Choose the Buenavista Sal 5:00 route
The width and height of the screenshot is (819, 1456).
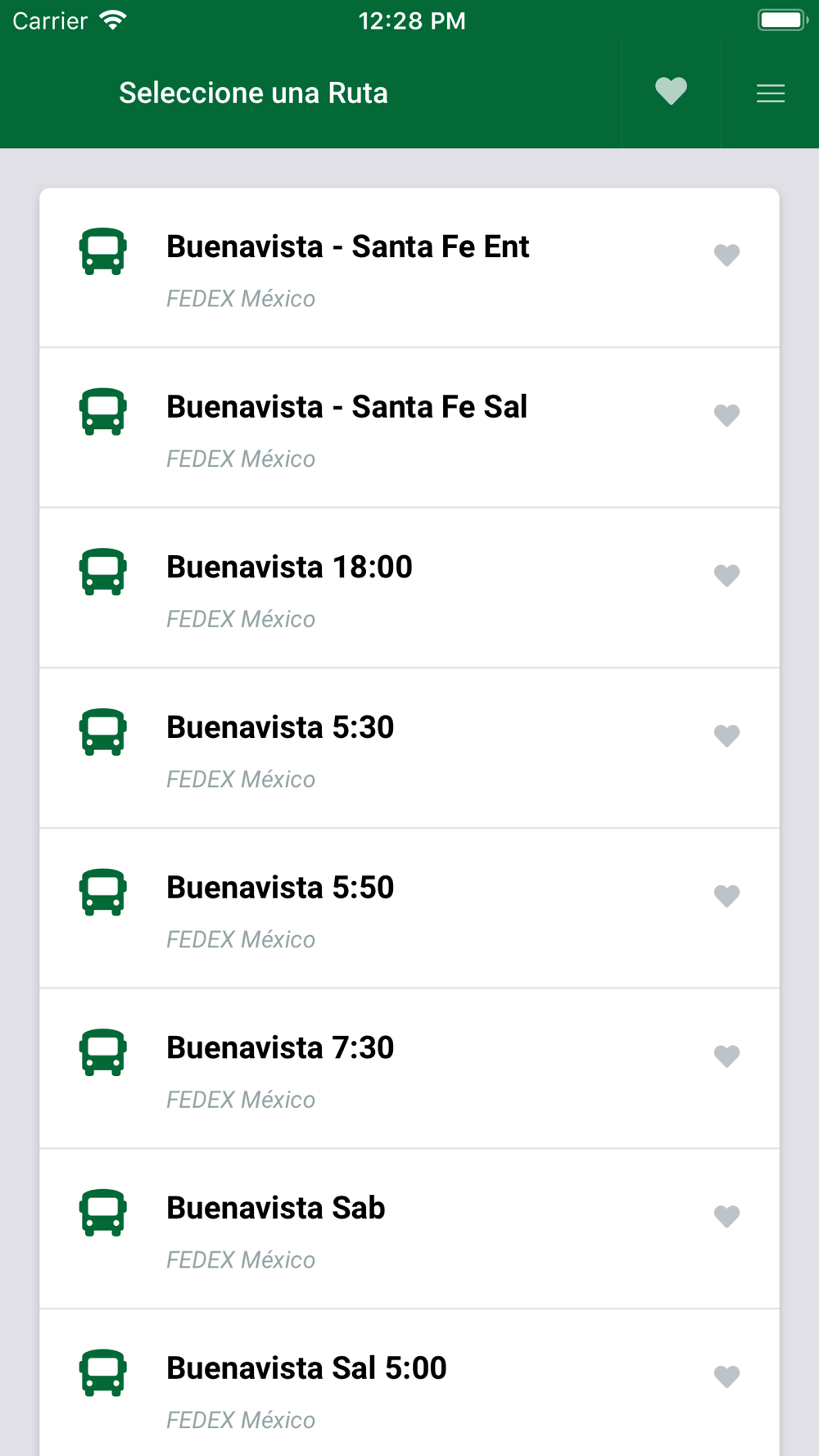(306, 1368)
